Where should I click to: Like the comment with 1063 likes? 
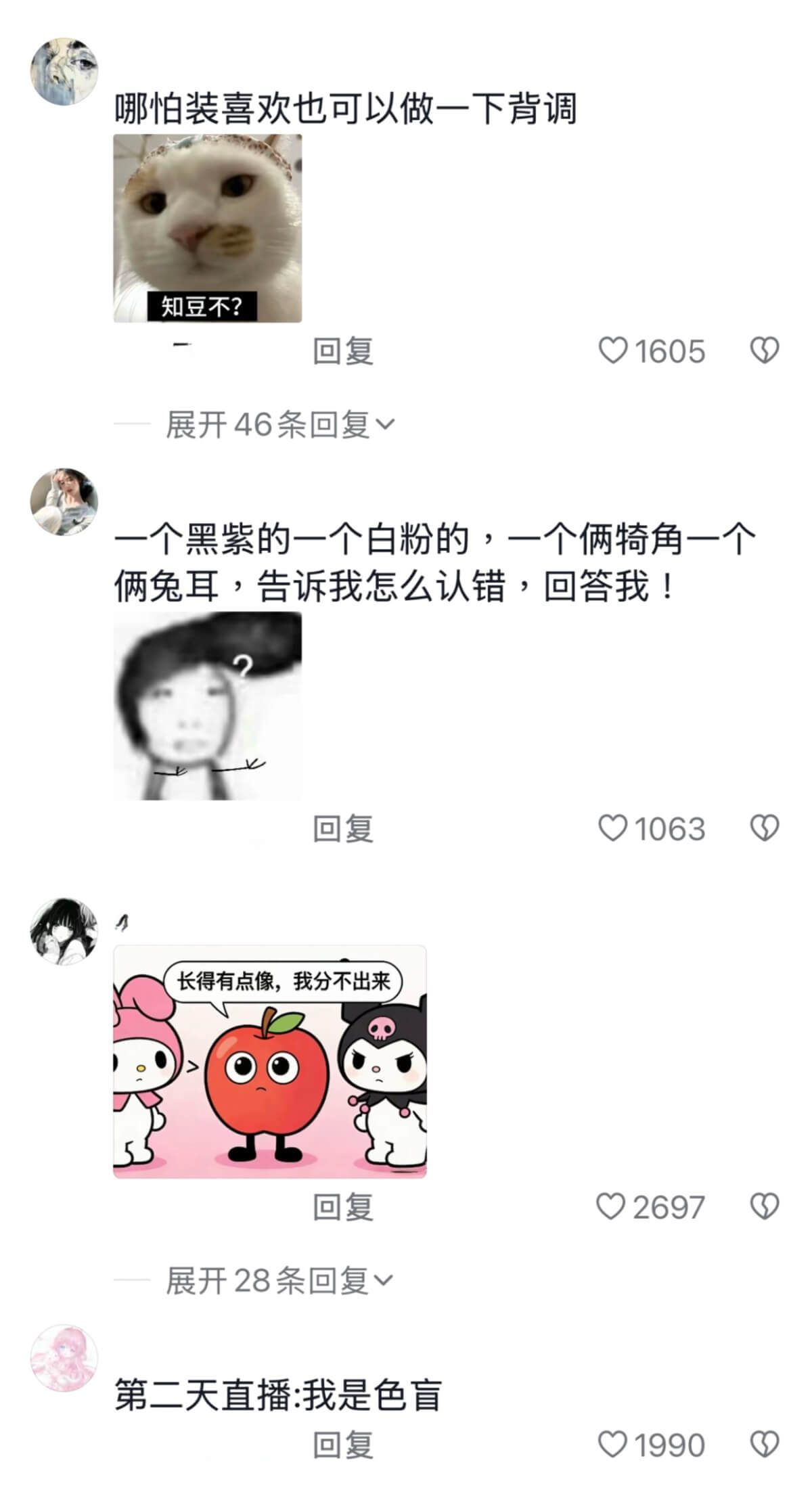tap(613, 828)
